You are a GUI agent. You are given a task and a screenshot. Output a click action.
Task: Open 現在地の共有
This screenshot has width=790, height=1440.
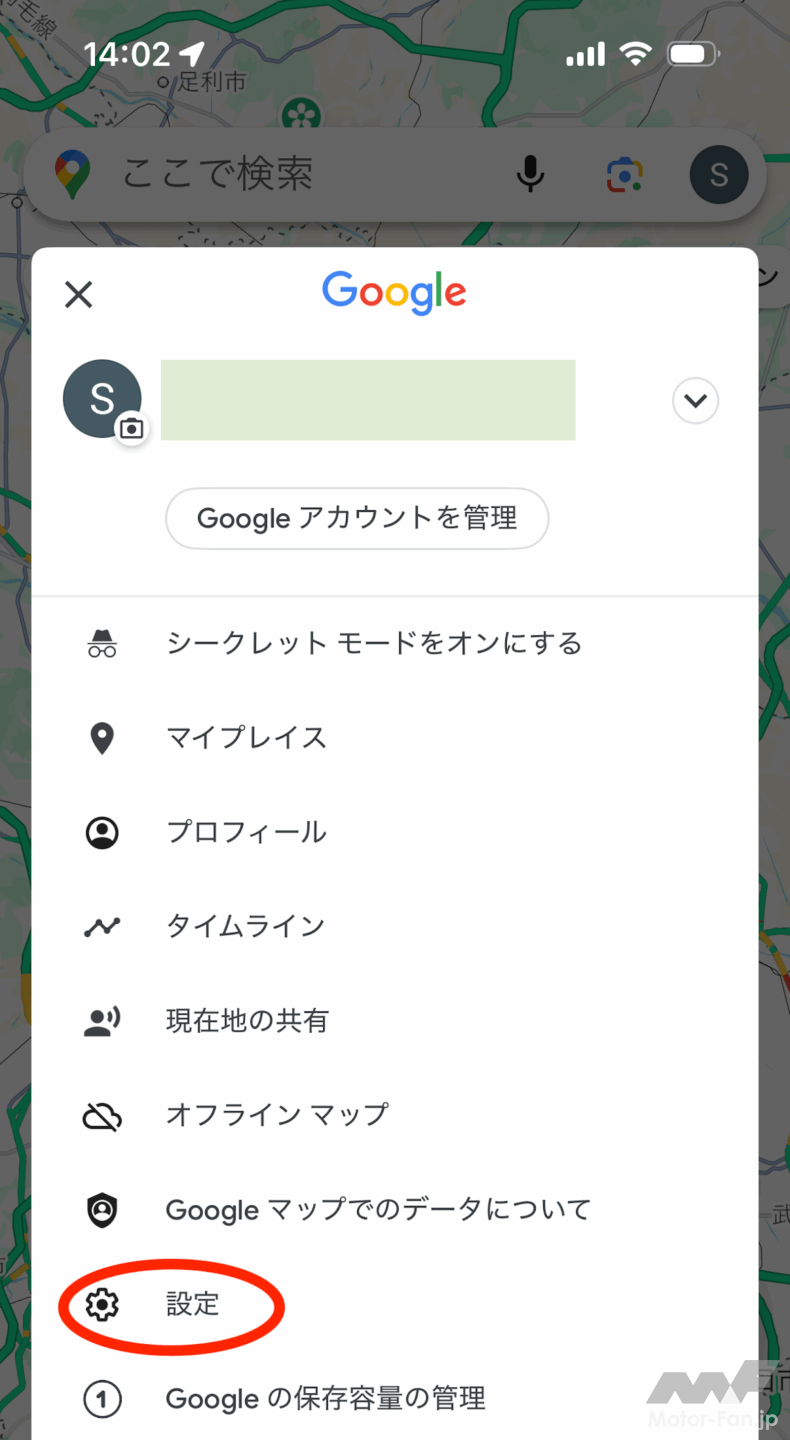[x=247, y=1020]
